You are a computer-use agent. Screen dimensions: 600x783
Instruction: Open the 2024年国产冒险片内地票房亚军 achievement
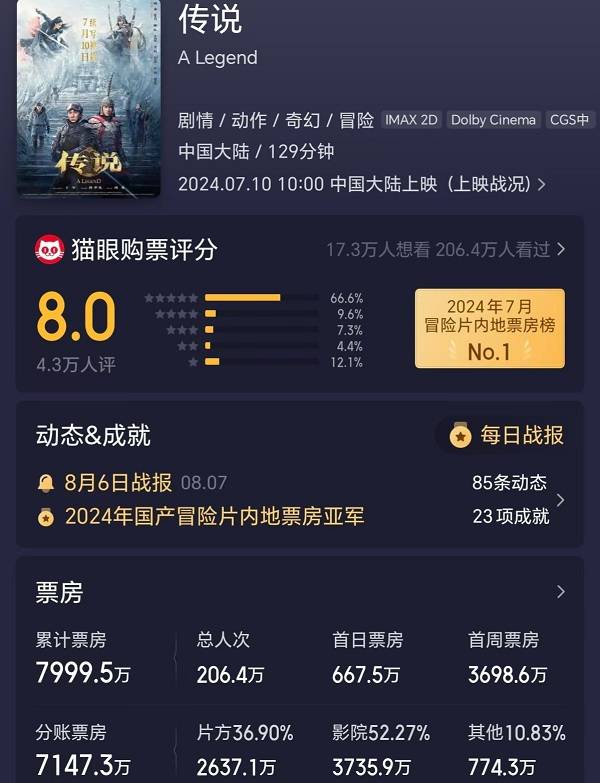214,516
